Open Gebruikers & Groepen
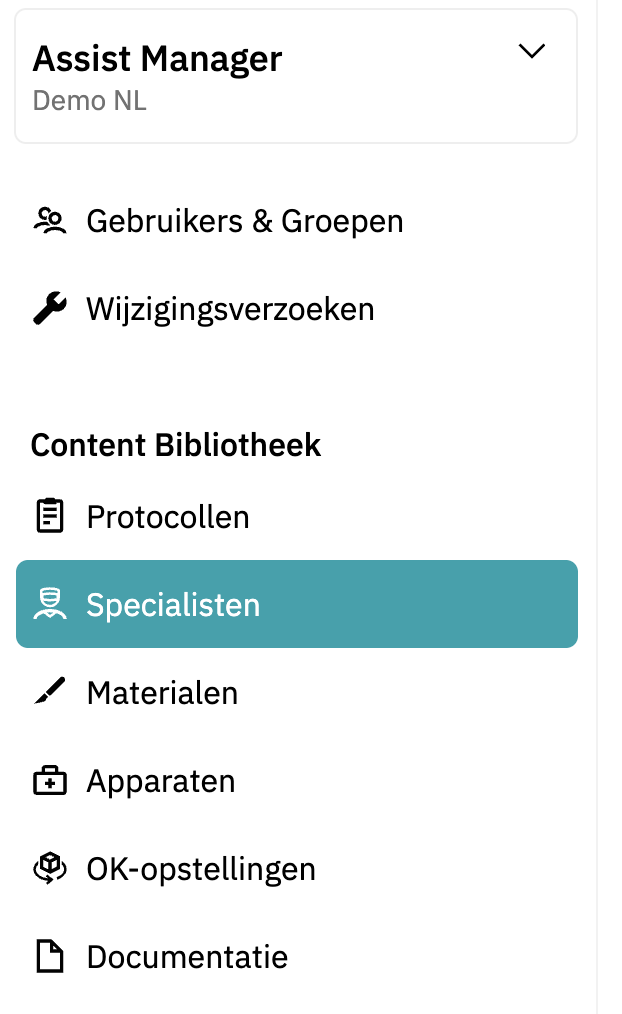The image size is (622, 1014). coord(244,221)
